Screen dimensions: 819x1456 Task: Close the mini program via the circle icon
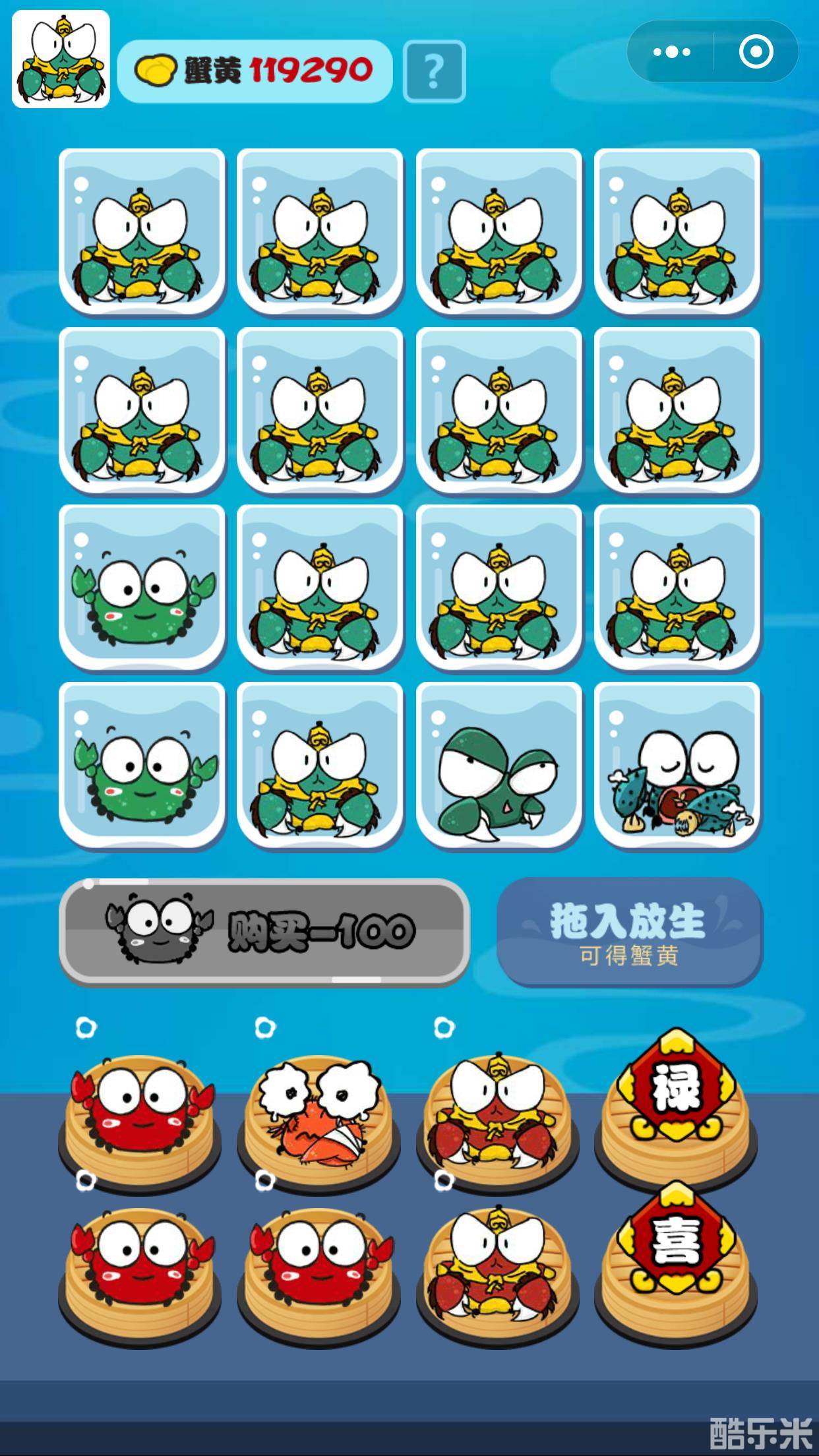click(x=756, y=51)
